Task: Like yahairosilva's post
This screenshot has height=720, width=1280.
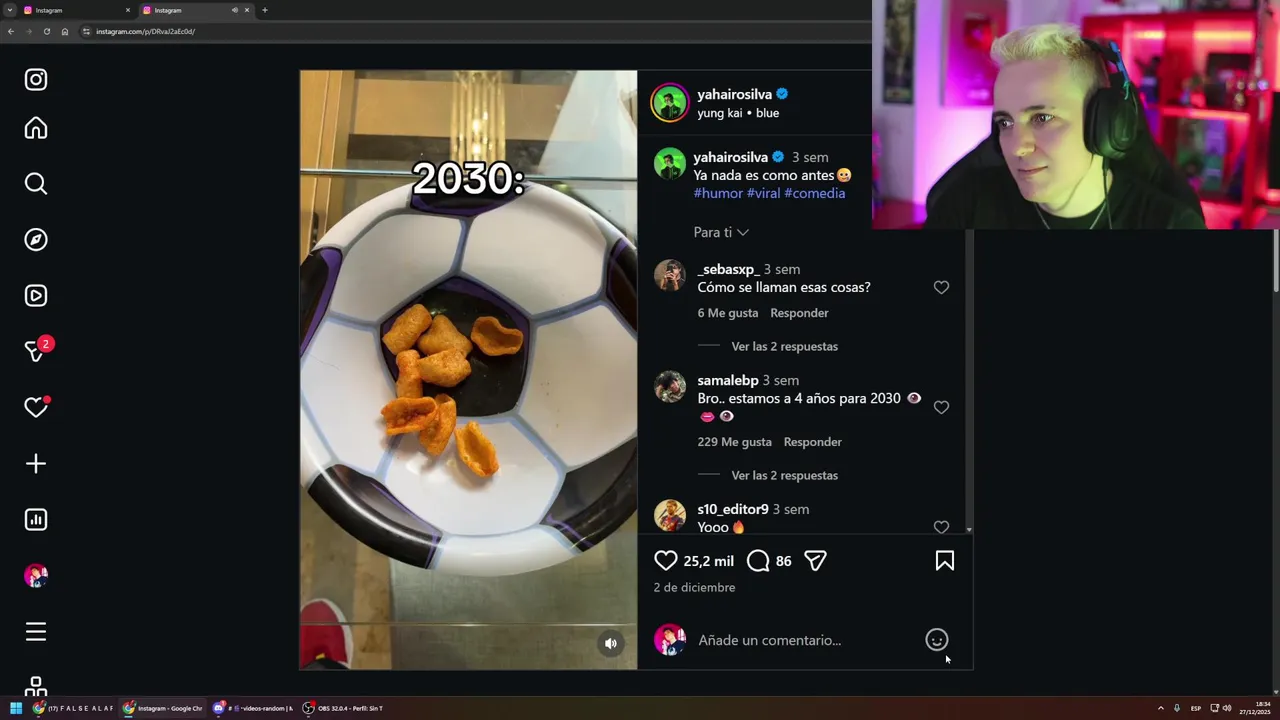Action: click(665, 561)
